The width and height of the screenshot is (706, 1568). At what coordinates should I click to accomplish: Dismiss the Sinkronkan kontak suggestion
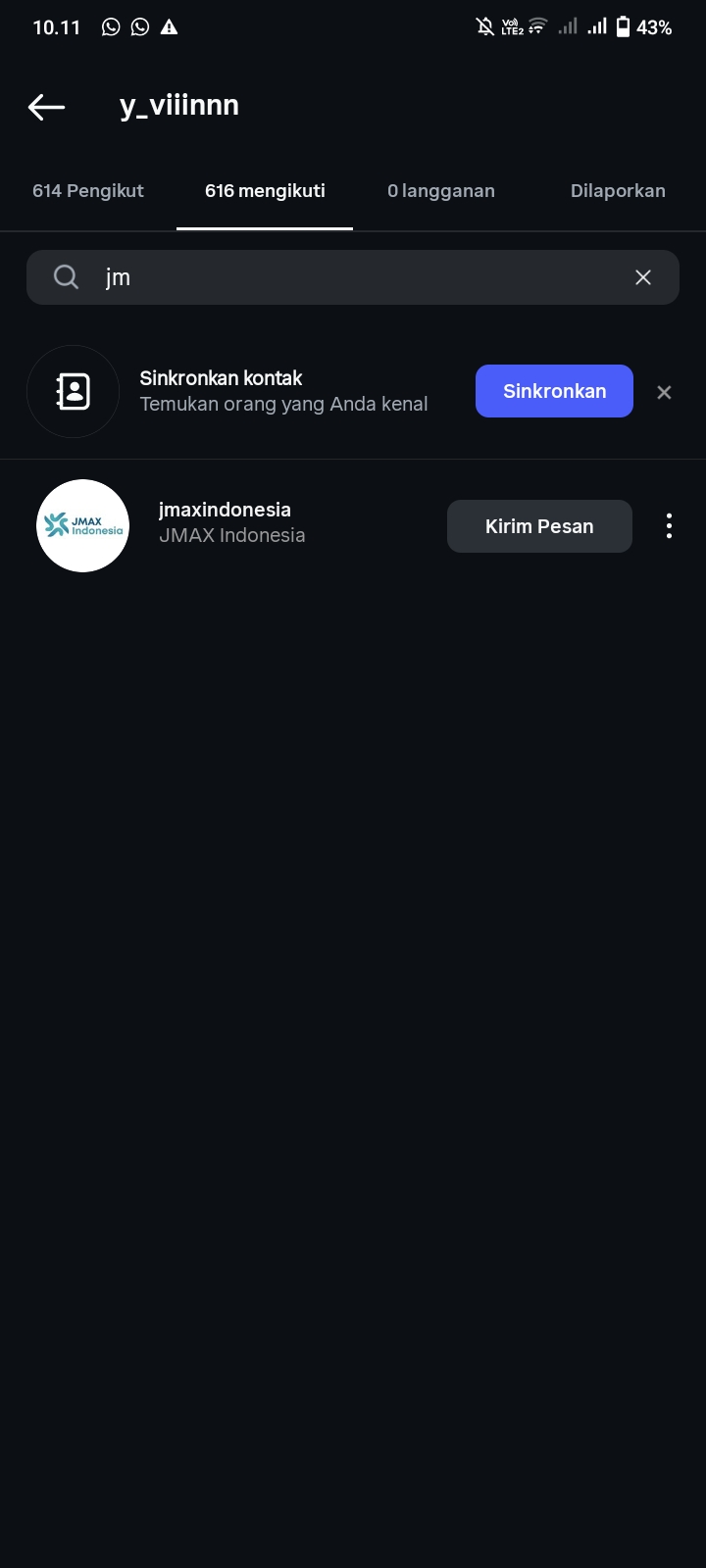click(664, 392)
